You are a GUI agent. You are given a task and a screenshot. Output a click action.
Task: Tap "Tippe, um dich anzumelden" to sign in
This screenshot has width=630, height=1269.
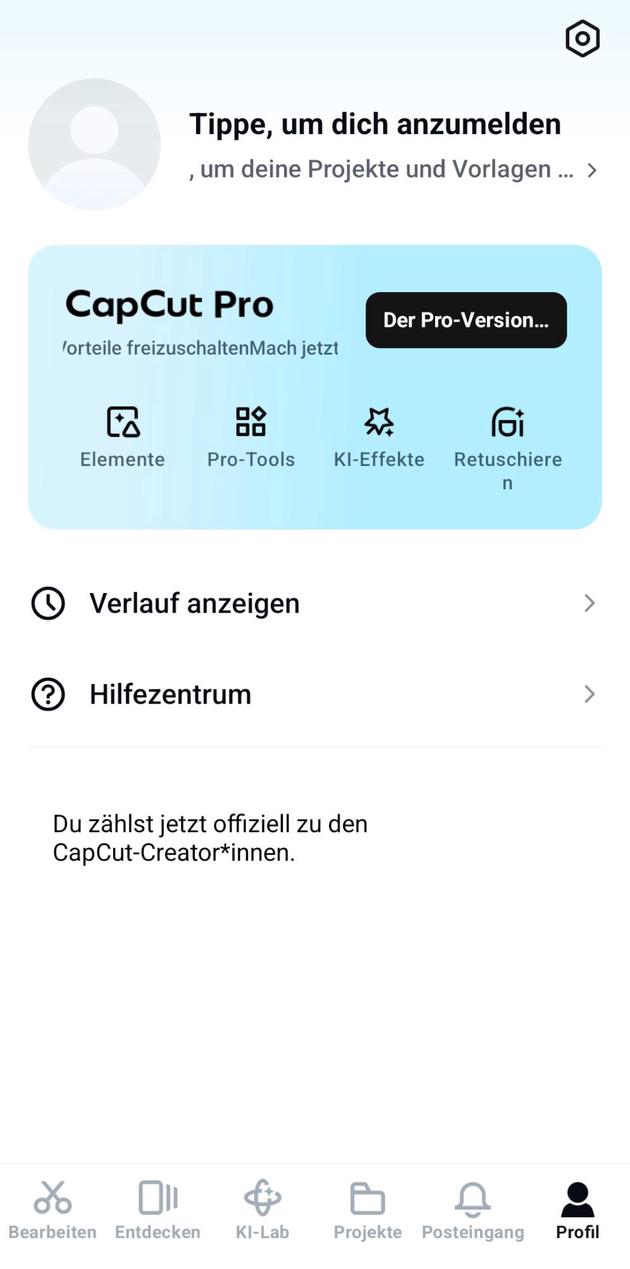tap(375, 125)
